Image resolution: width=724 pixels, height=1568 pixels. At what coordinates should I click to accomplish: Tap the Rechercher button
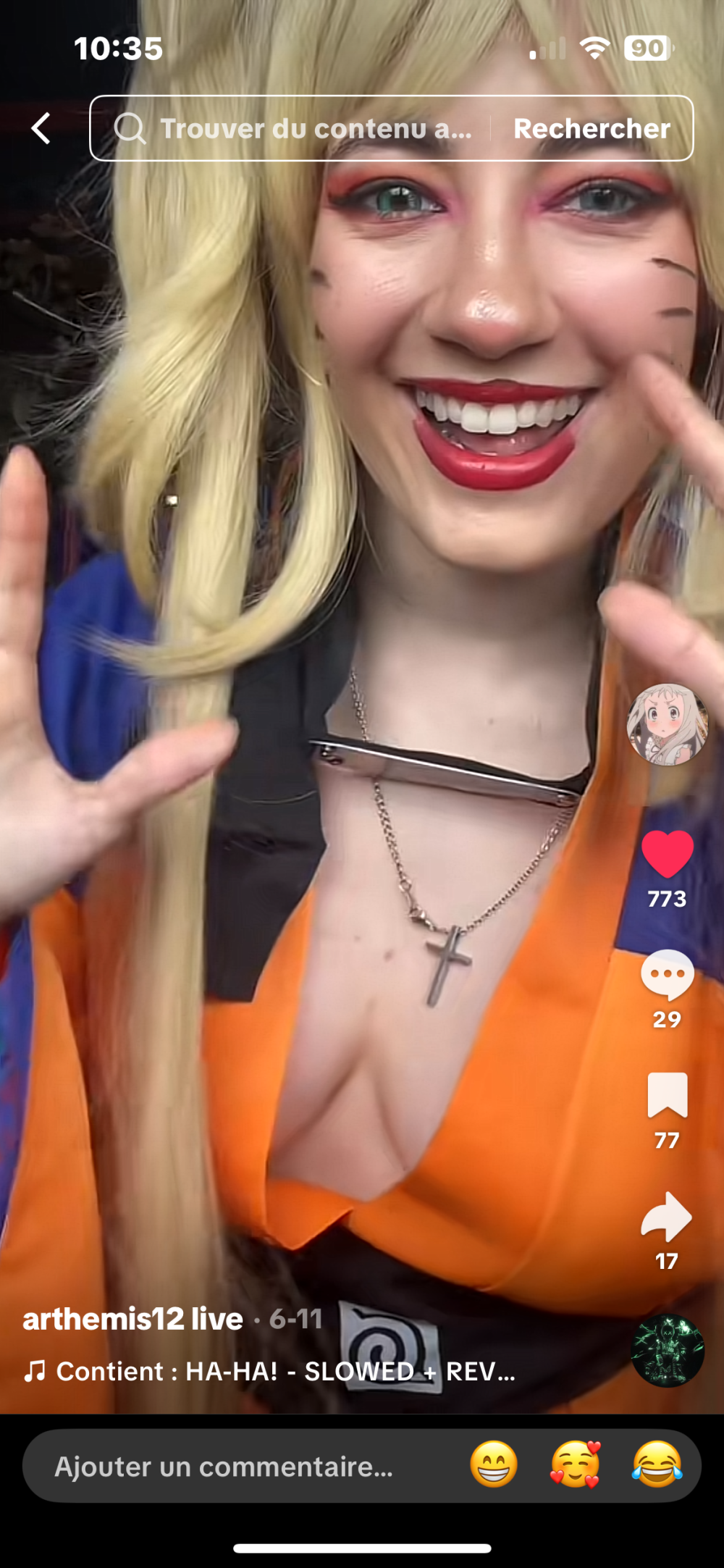pyautogui.click(x=592, y=129)
